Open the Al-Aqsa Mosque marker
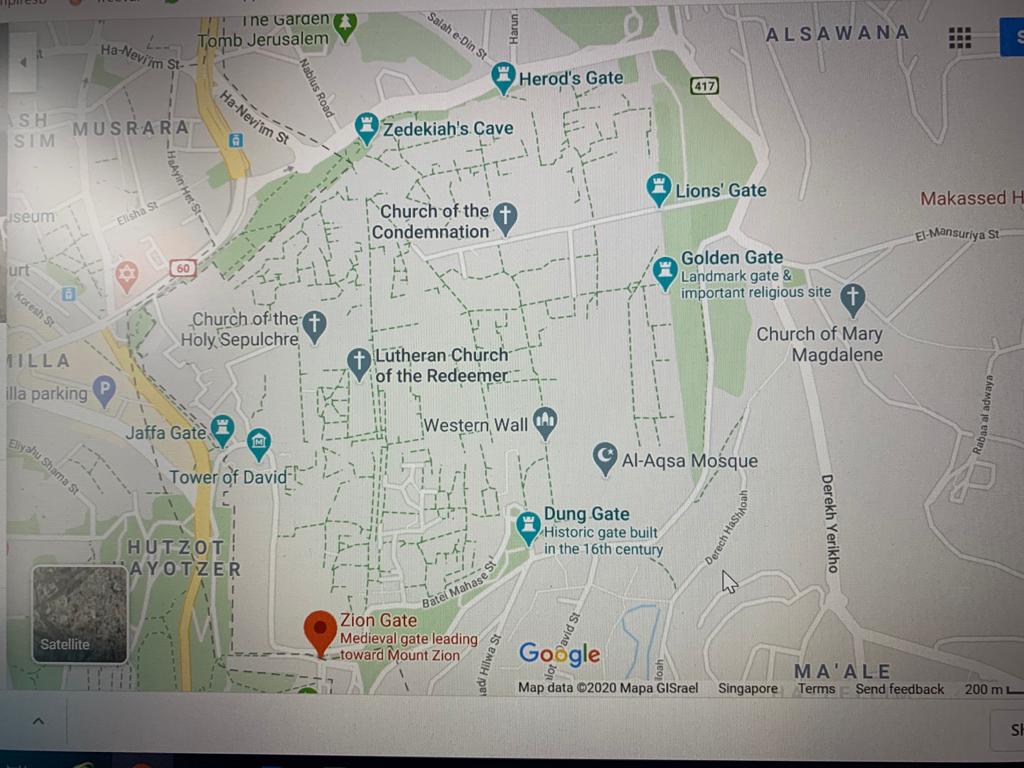Viewport: 1024px width, 768px height. (x=605, y=458)
